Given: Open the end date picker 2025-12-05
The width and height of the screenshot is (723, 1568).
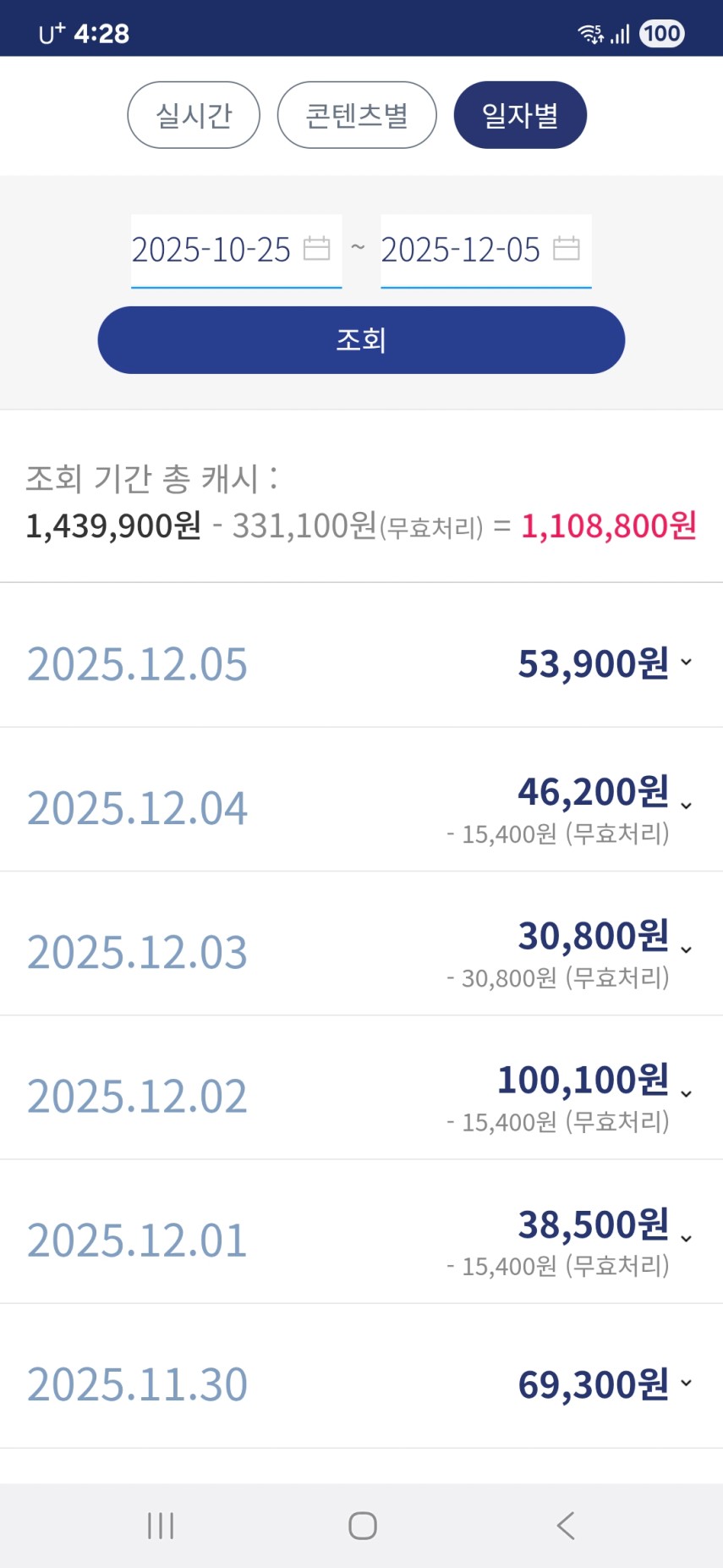Looking at the screenshot, I should (x=485, y=250).
